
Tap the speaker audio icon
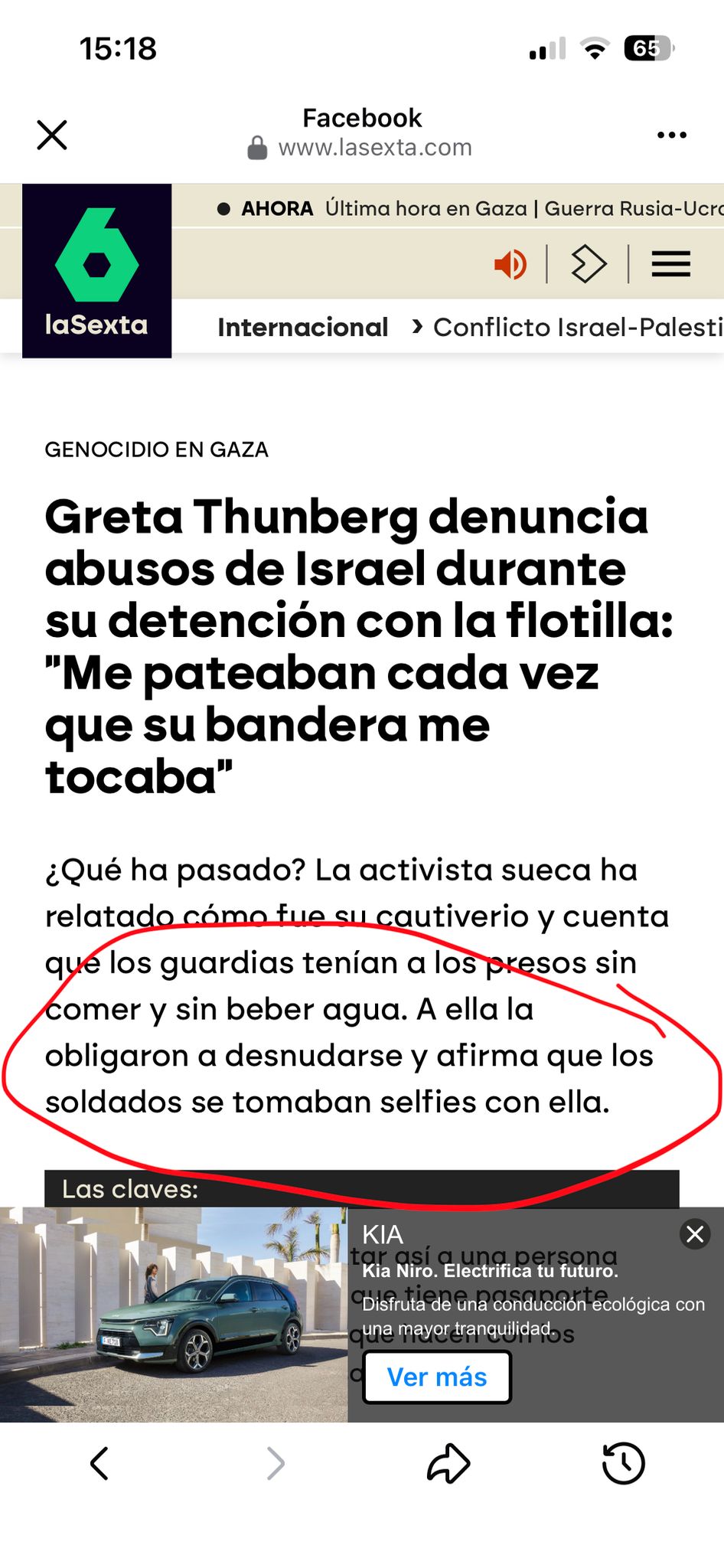510,265
